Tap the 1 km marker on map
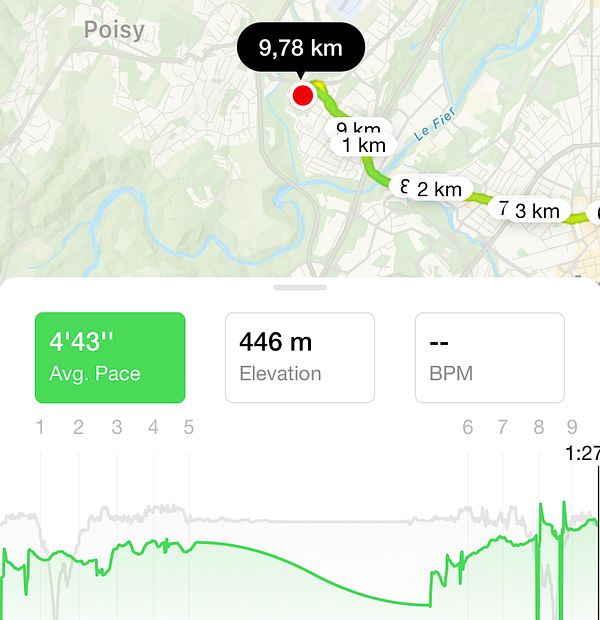Image resolution: width=600 pixels, height=620 pixels. pyautogui.click(x=363, y=145)
